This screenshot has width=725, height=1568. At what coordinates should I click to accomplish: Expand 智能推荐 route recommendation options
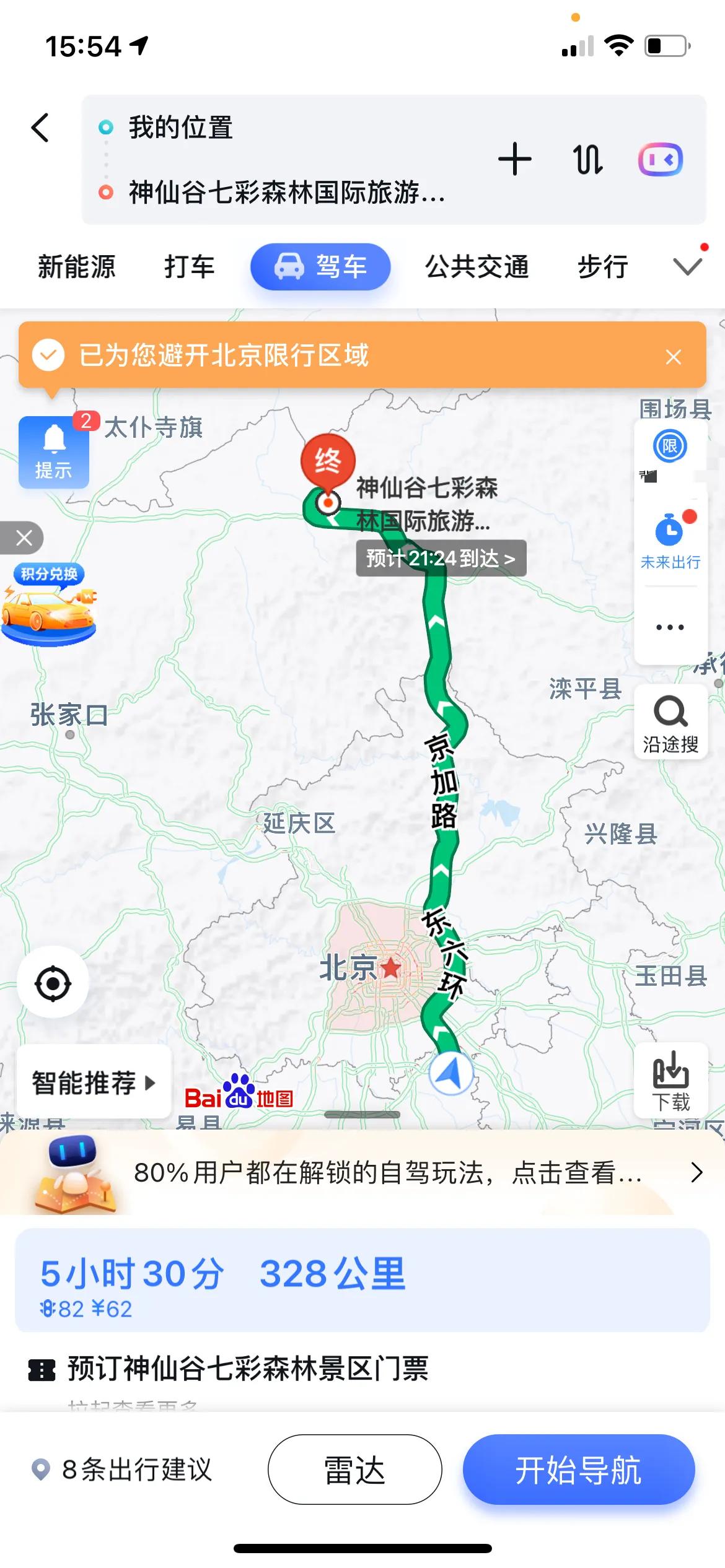click(x=92, y=1082)
